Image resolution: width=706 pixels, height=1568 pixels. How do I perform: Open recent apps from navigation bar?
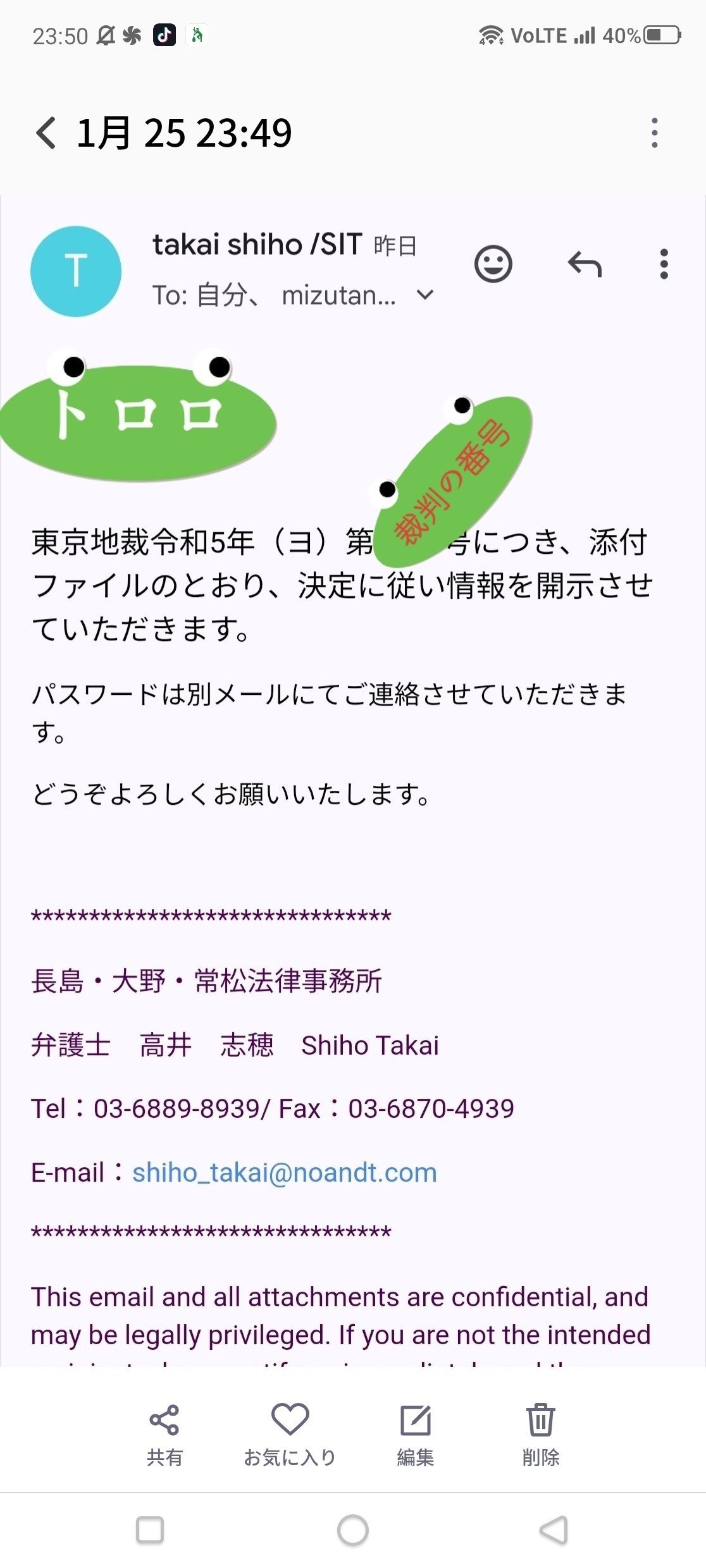150,1531
